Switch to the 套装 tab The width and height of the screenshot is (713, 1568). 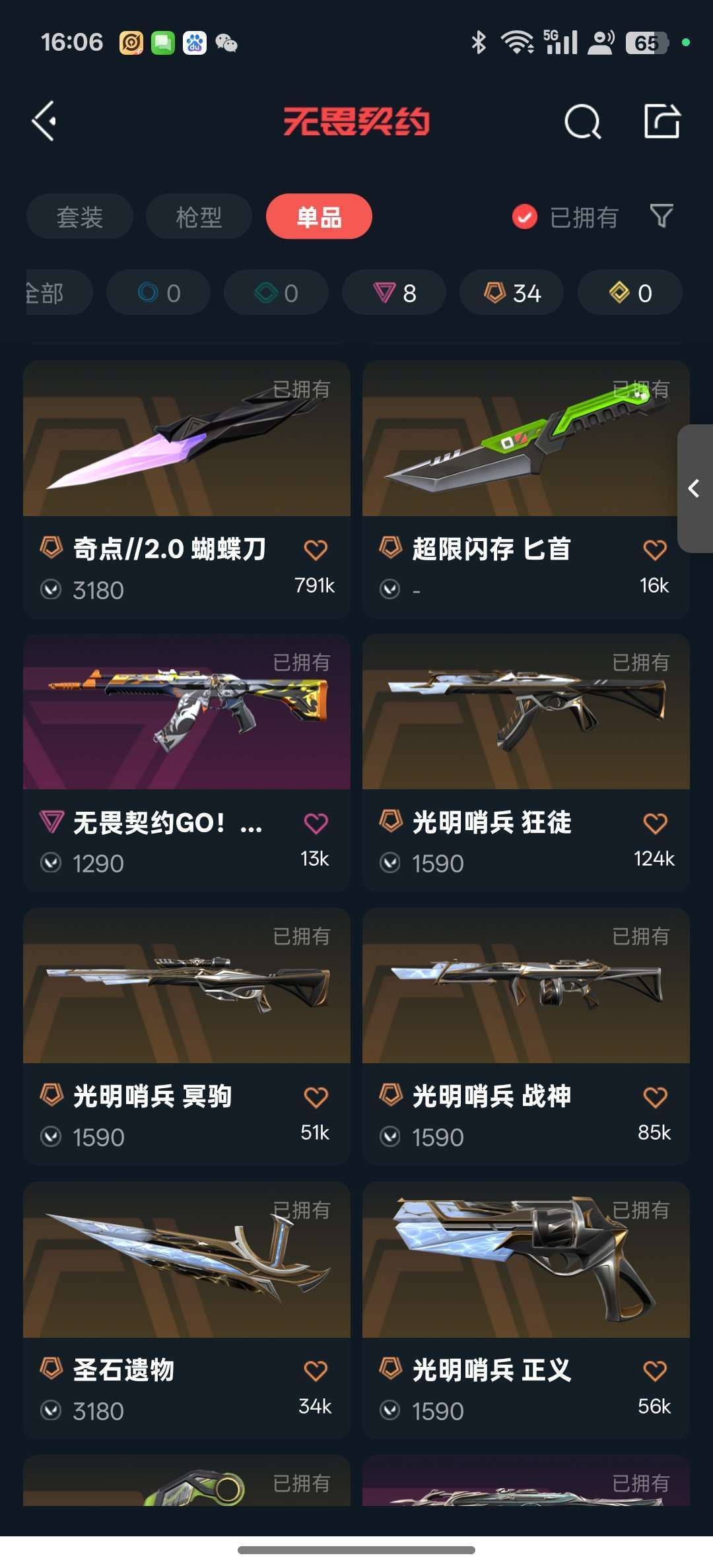coord(80,216)
